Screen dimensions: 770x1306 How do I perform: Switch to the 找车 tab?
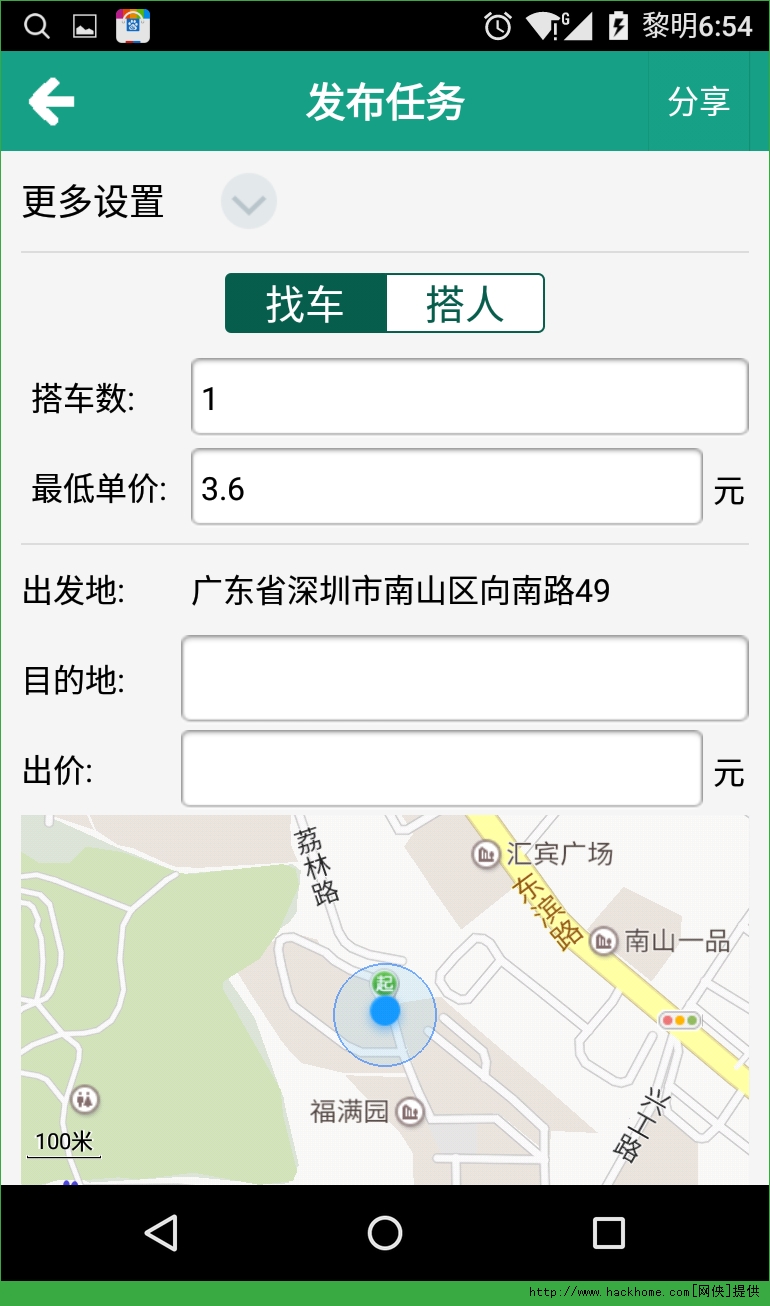[x=306, y=303]
